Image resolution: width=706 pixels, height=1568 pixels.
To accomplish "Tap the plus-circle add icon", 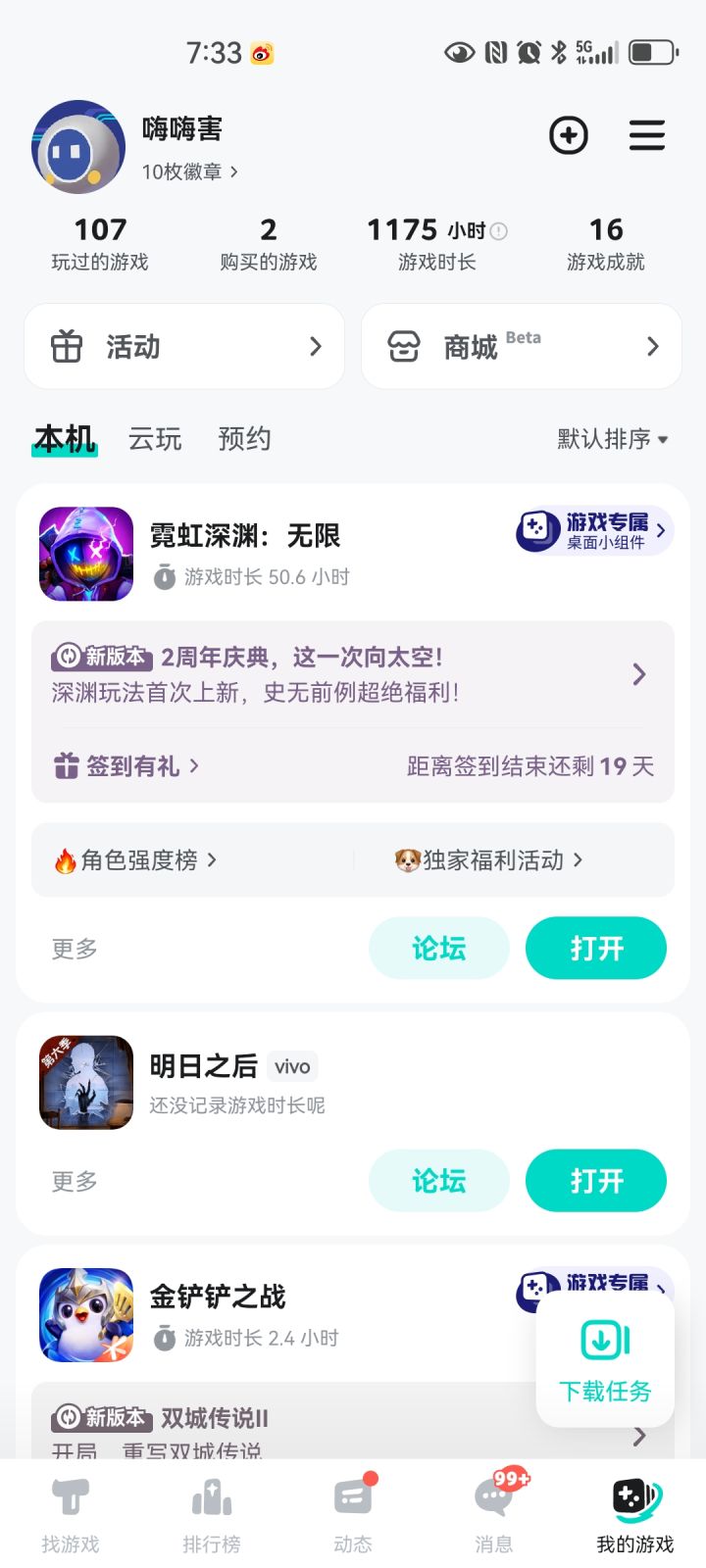I will 569,135.
